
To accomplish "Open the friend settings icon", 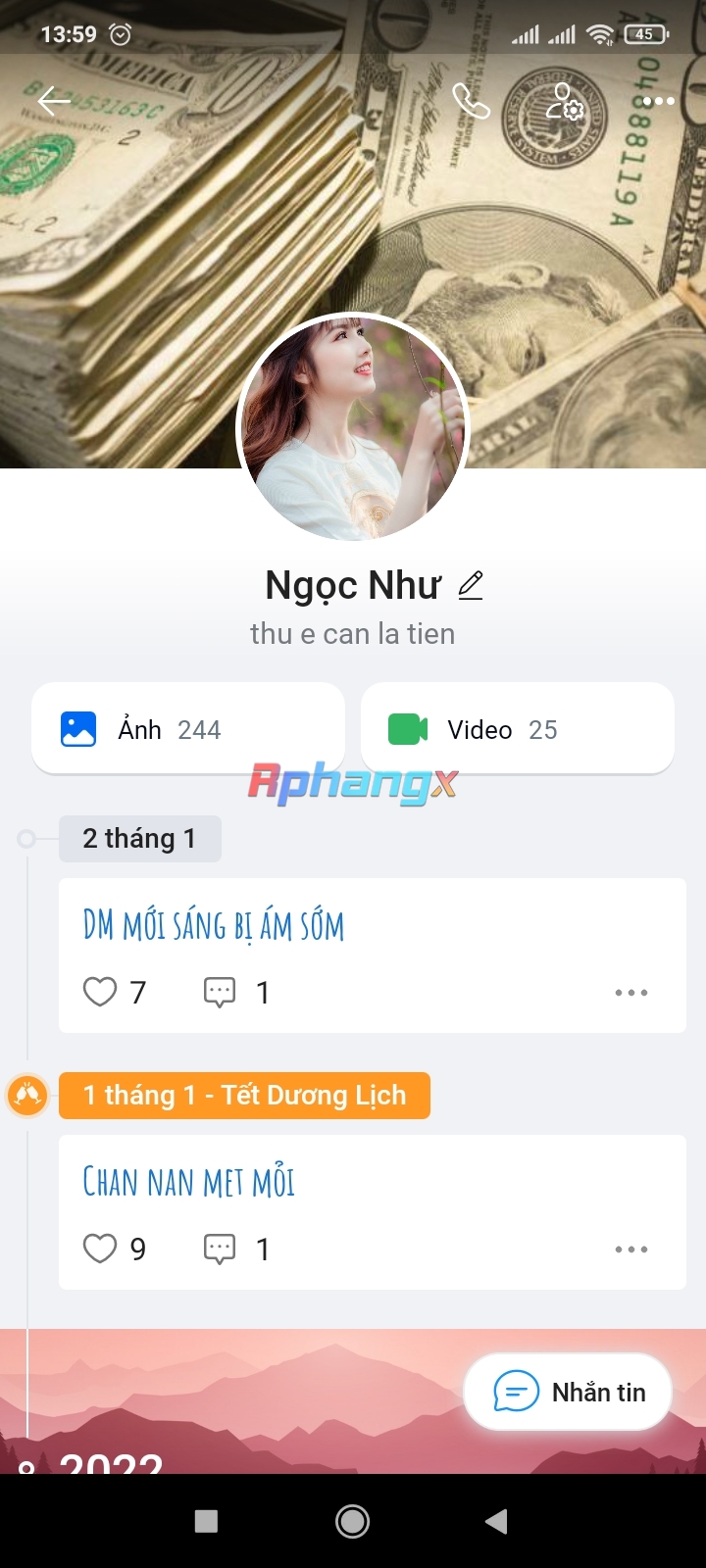I will (565, 101).
